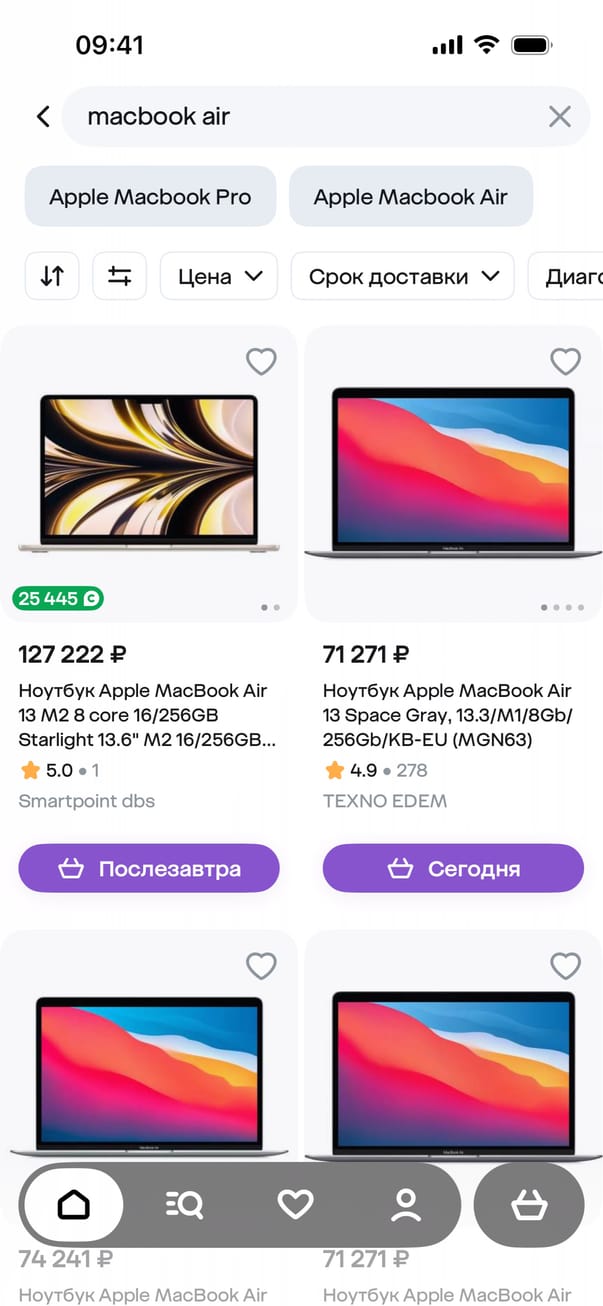
Task: Switch to the favorites heart tab
Action: coord(295,1205)
